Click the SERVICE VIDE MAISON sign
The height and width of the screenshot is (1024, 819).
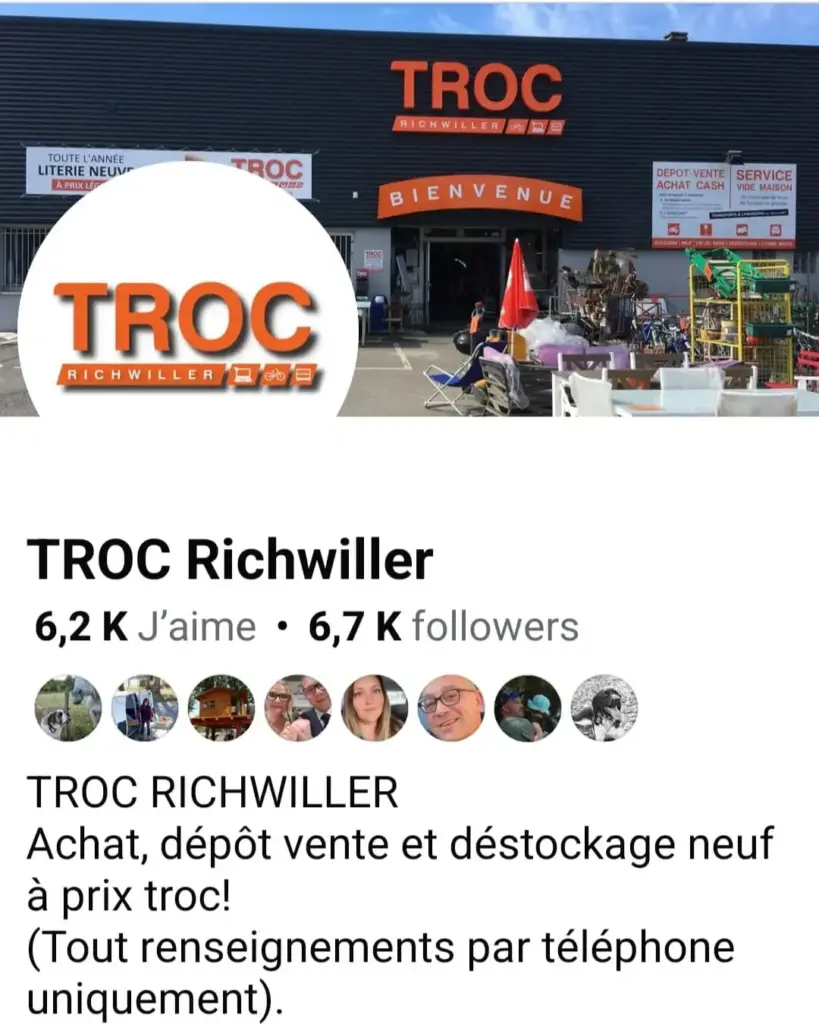click(x=763, y=178)
